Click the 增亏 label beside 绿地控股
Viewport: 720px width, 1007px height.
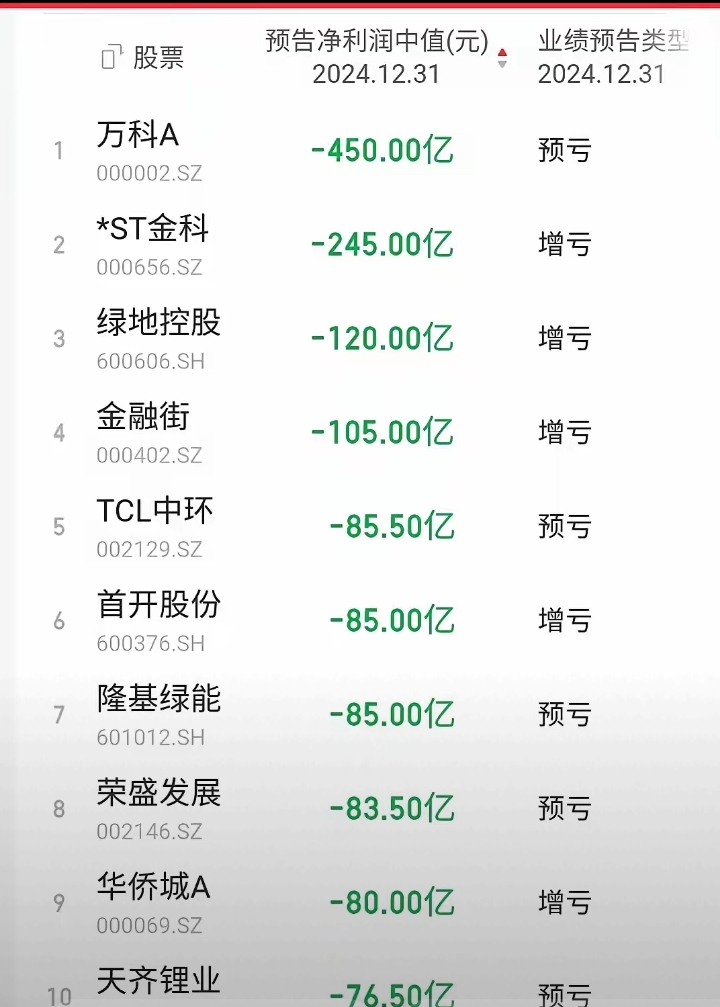(565, 337)
